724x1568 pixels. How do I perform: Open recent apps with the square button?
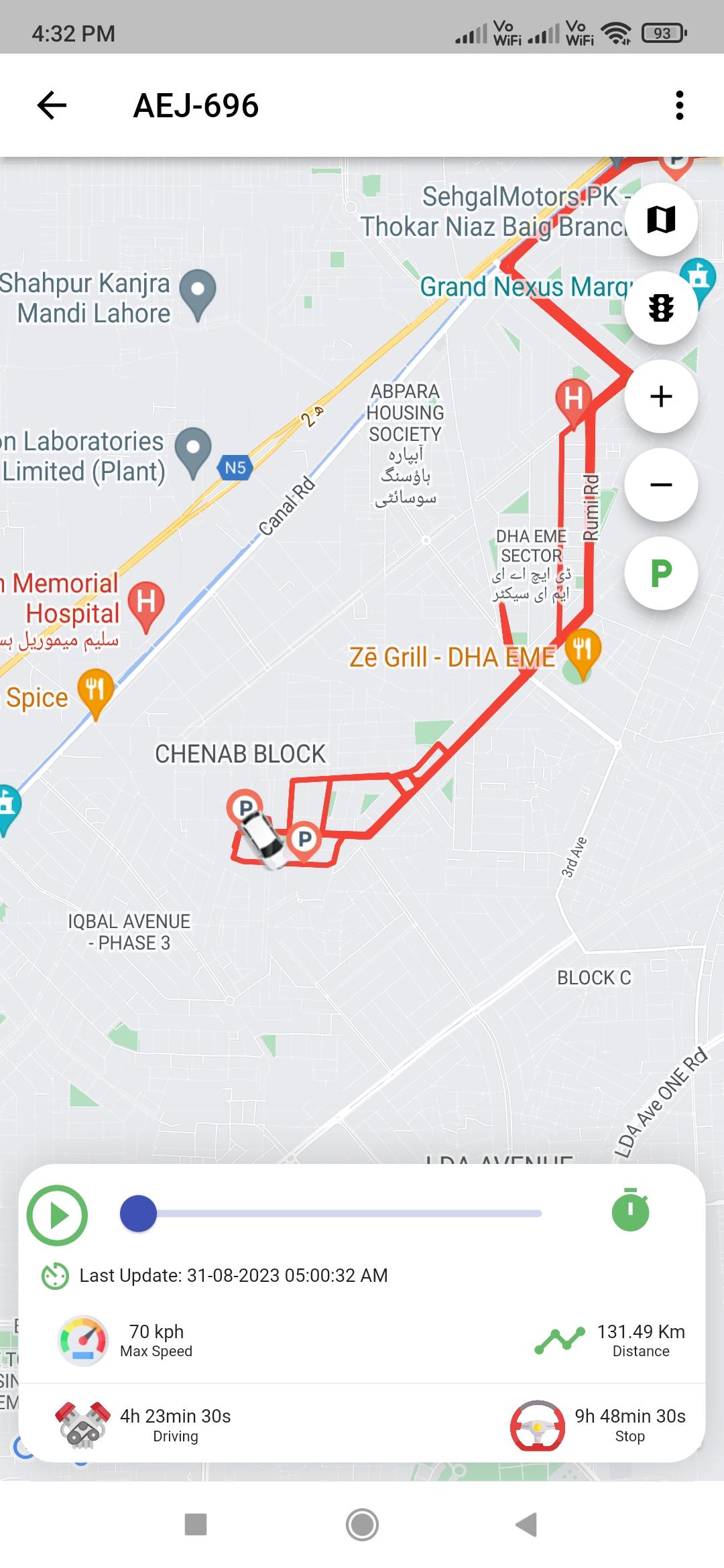pos(196,1524)
